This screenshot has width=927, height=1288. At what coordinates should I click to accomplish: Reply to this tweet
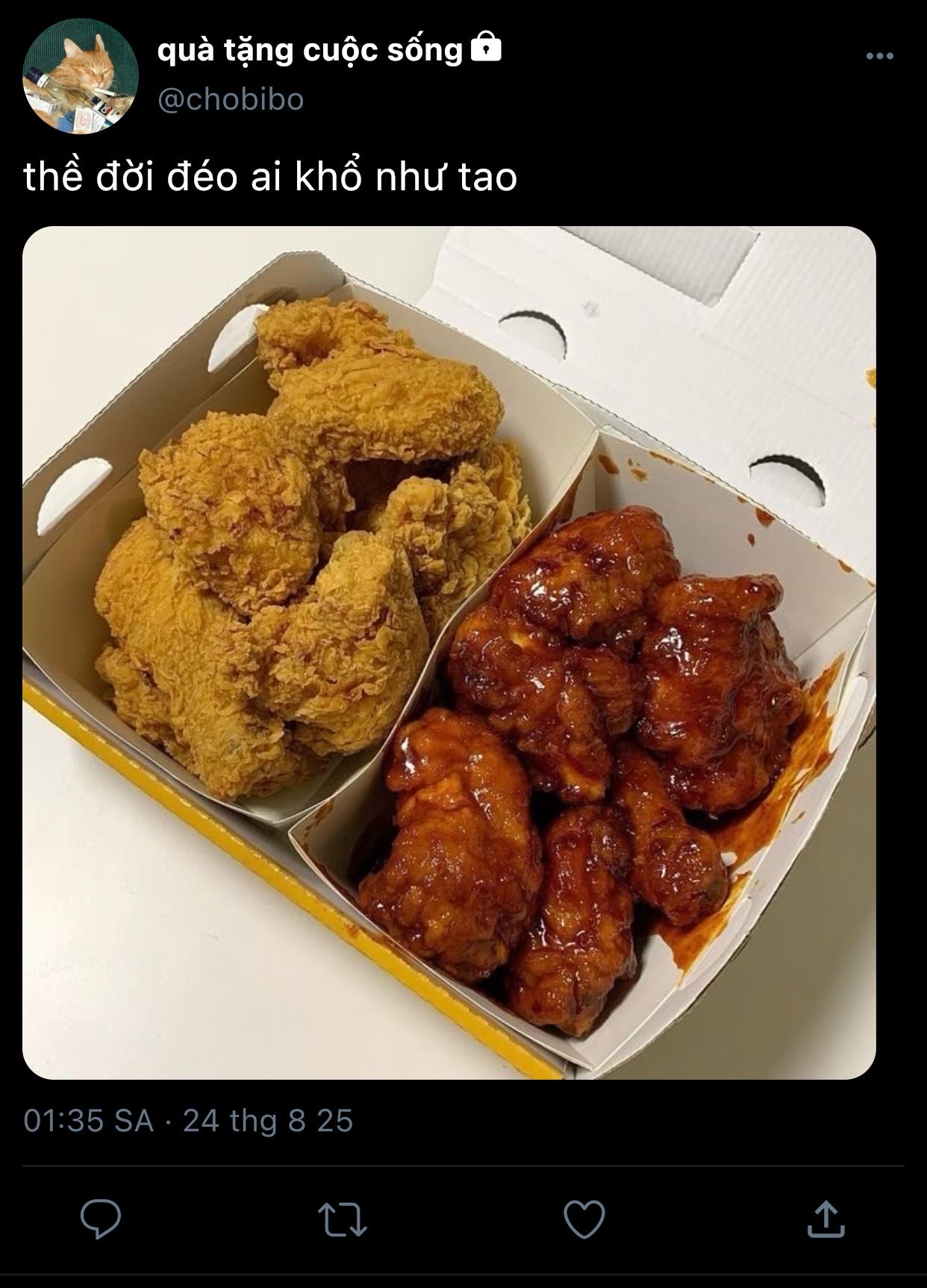click(101, 1219)
